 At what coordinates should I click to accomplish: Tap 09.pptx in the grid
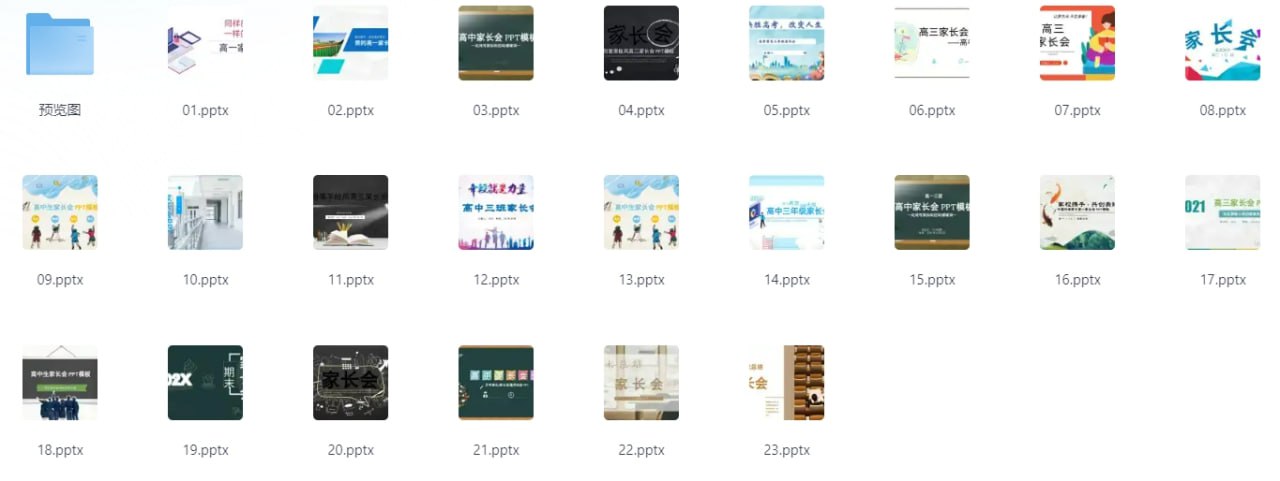[60, 213]
